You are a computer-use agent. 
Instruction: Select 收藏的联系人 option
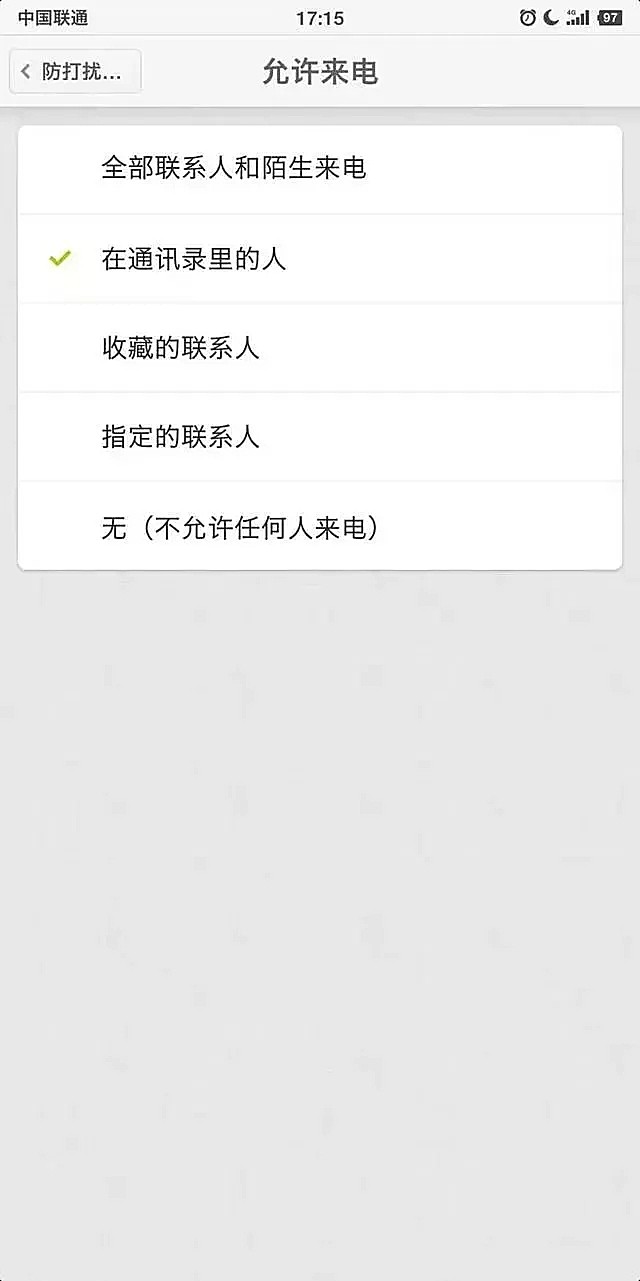pos(319,348)
